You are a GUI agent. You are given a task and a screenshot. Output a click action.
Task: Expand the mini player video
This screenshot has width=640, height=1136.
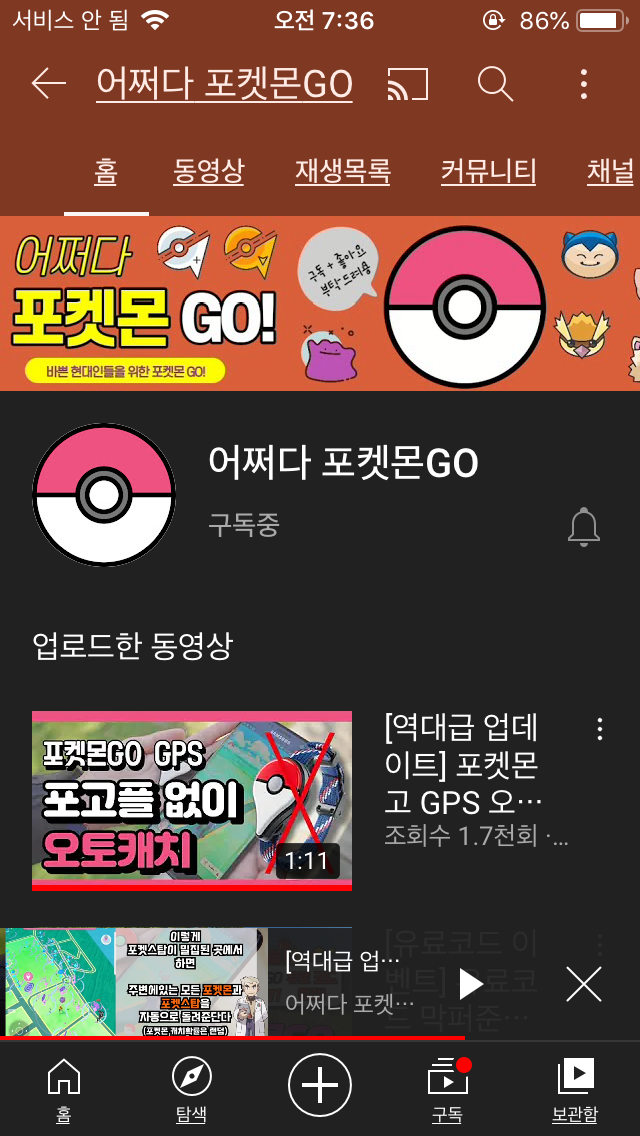pyautogui.click(x=136, y=982)
